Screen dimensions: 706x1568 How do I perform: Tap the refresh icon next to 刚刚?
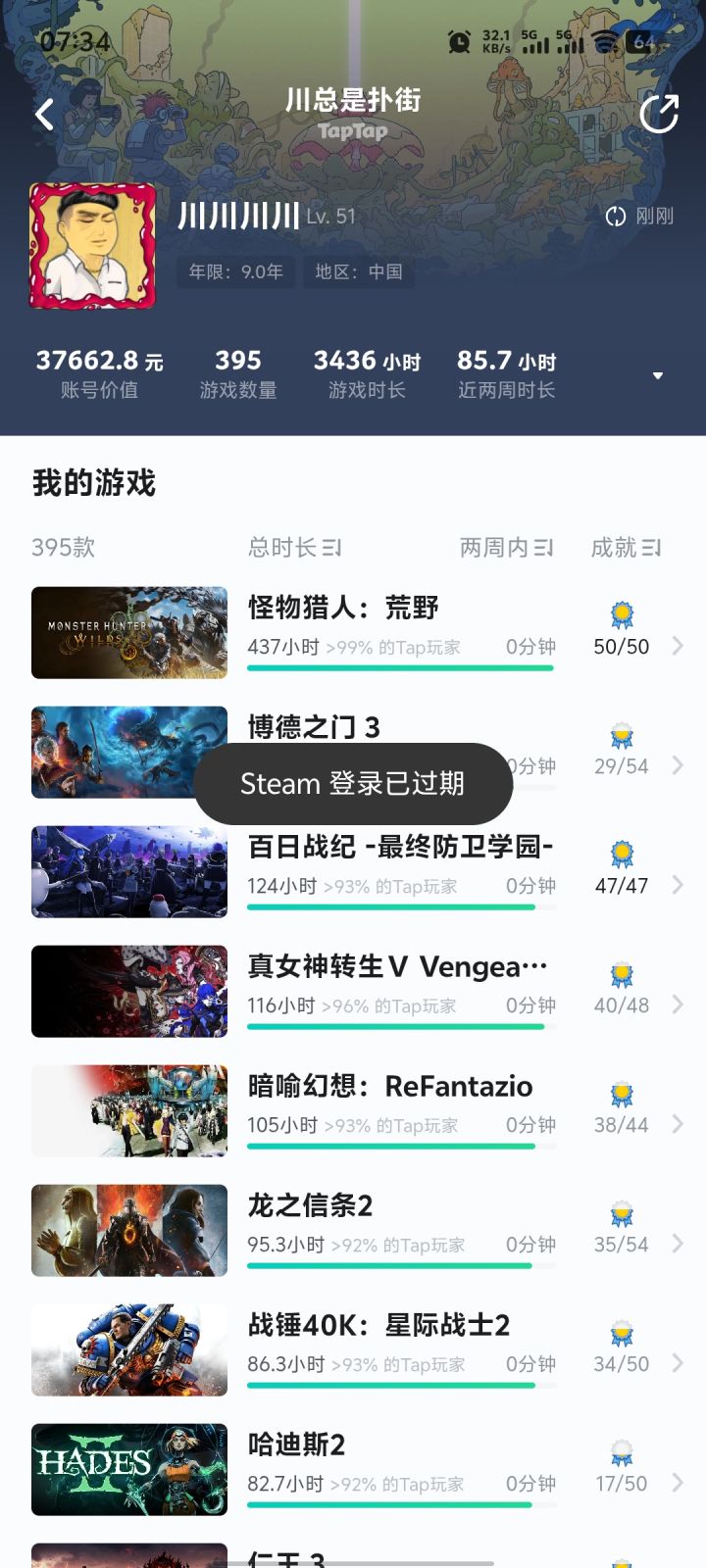click(616, 217)
